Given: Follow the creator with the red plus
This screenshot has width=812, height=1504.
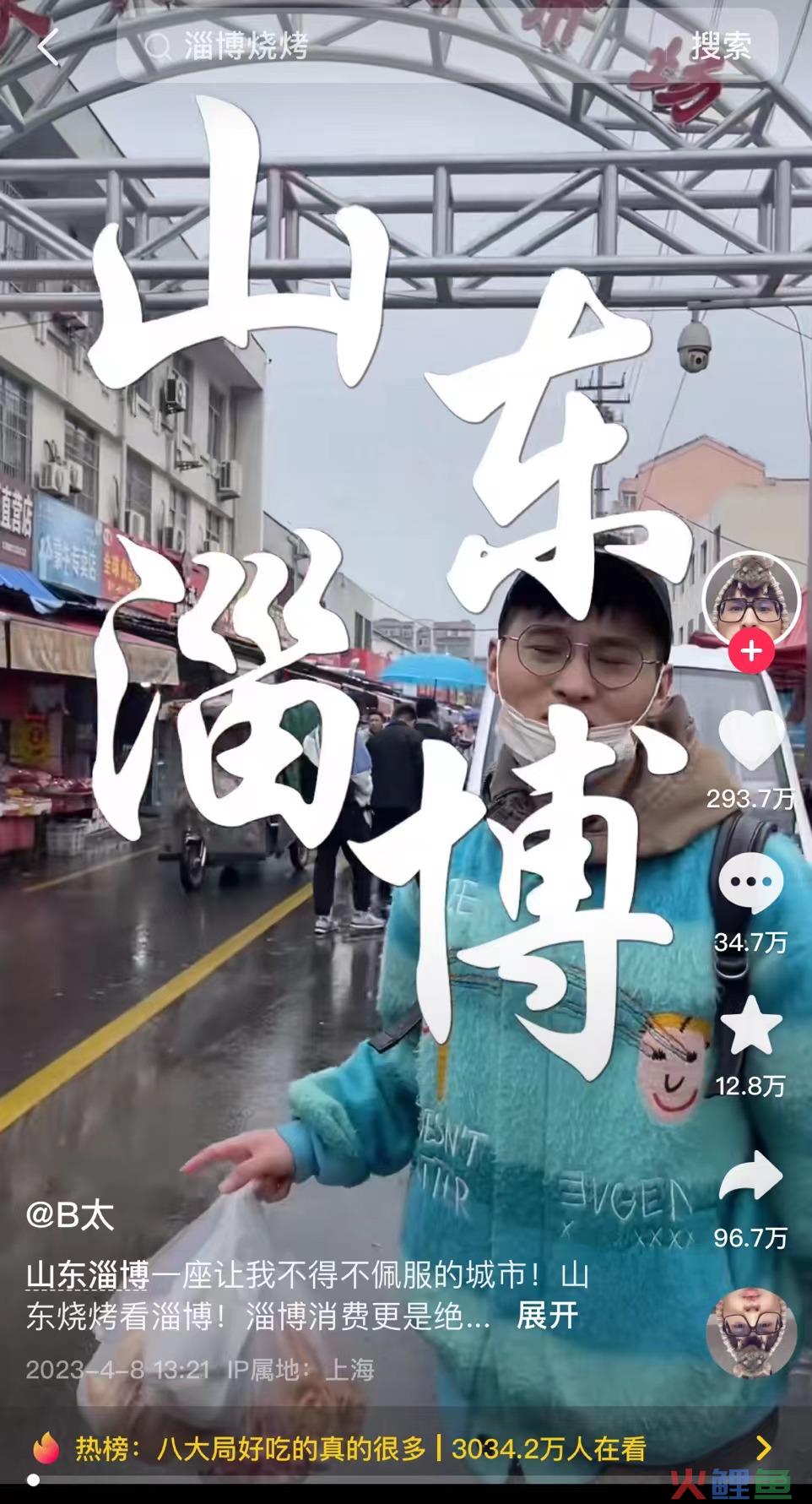Looking at the screenshot, I should point(750,652).
